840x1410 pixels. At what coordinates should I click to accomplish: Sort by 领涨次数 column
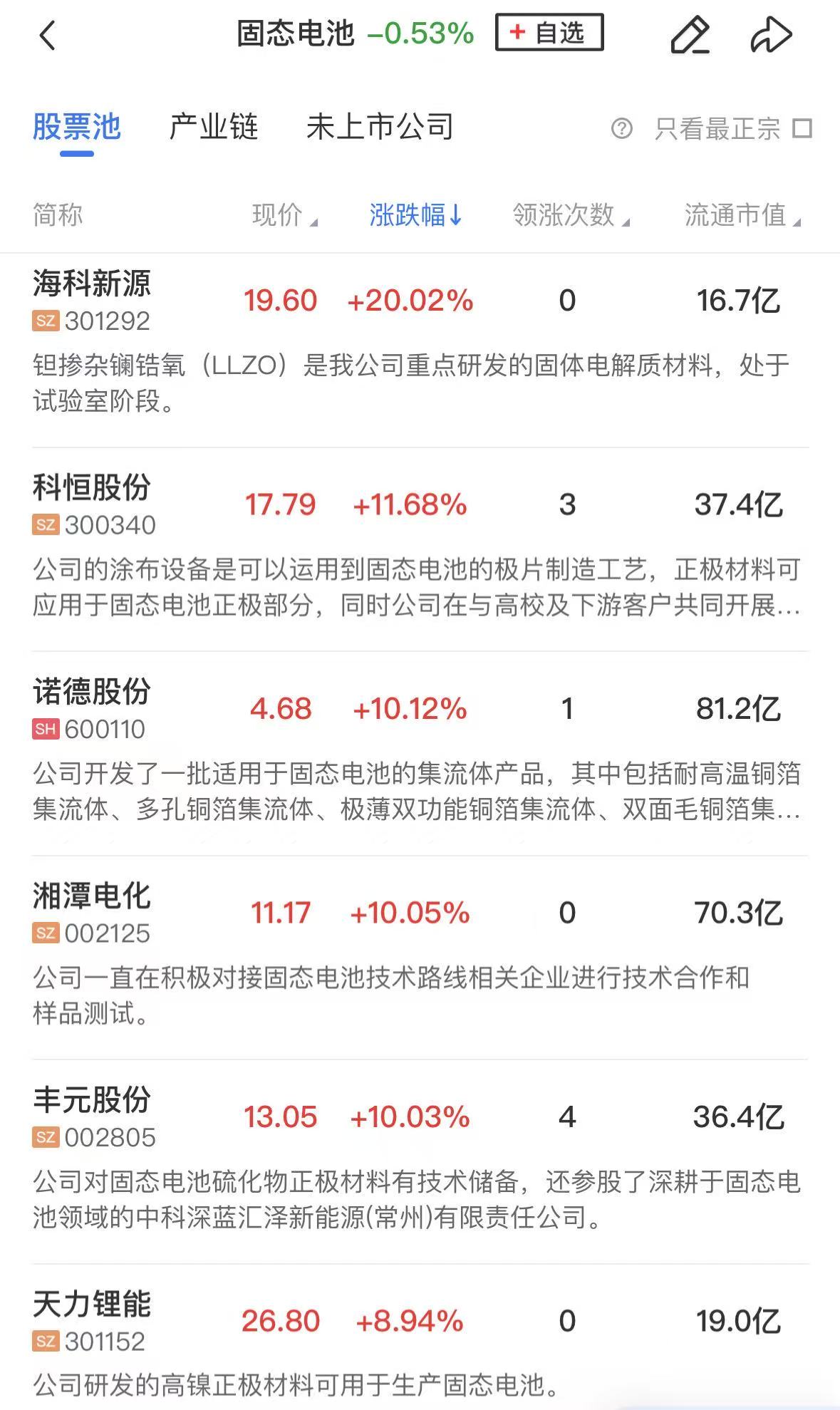click(571, 214)
